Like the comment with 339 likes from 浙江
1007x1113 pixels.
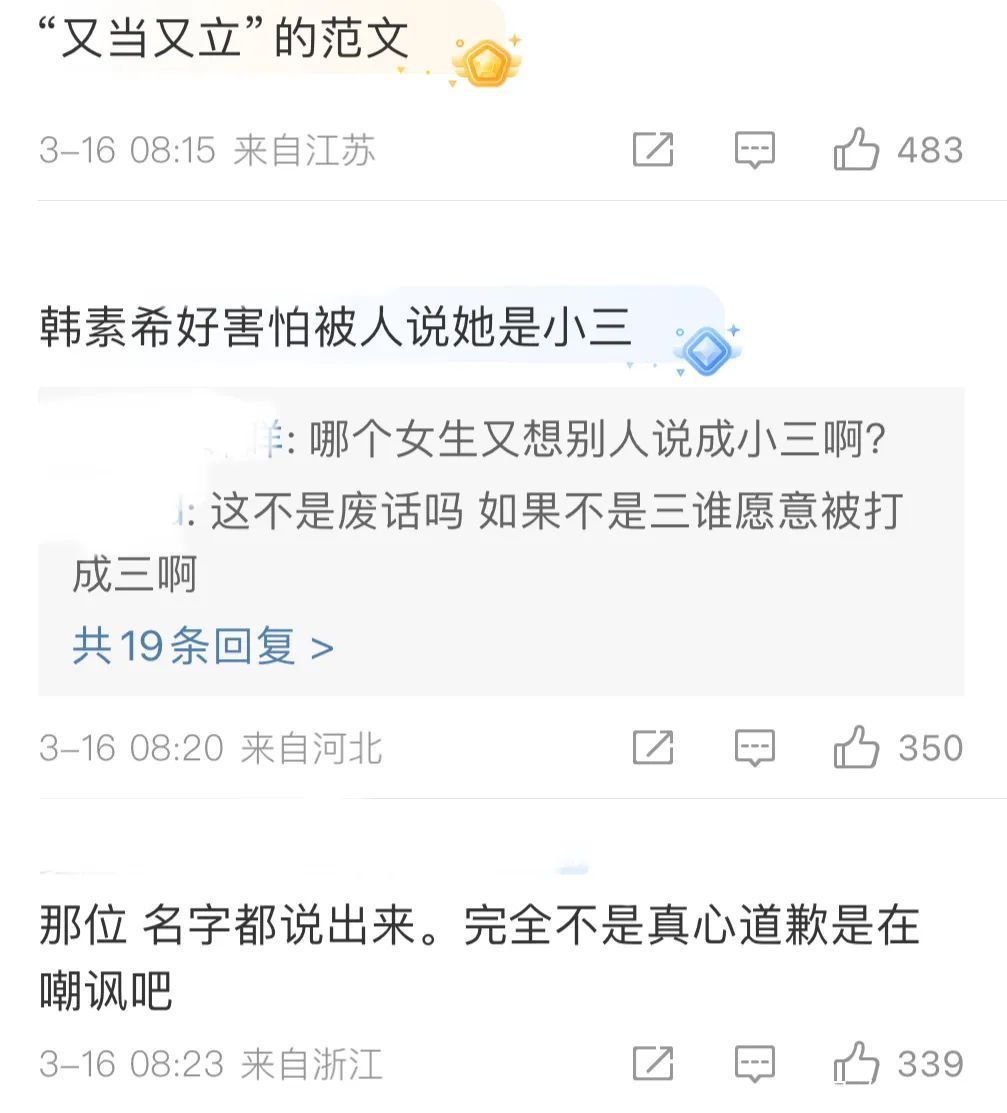[x=856, y=1064]
